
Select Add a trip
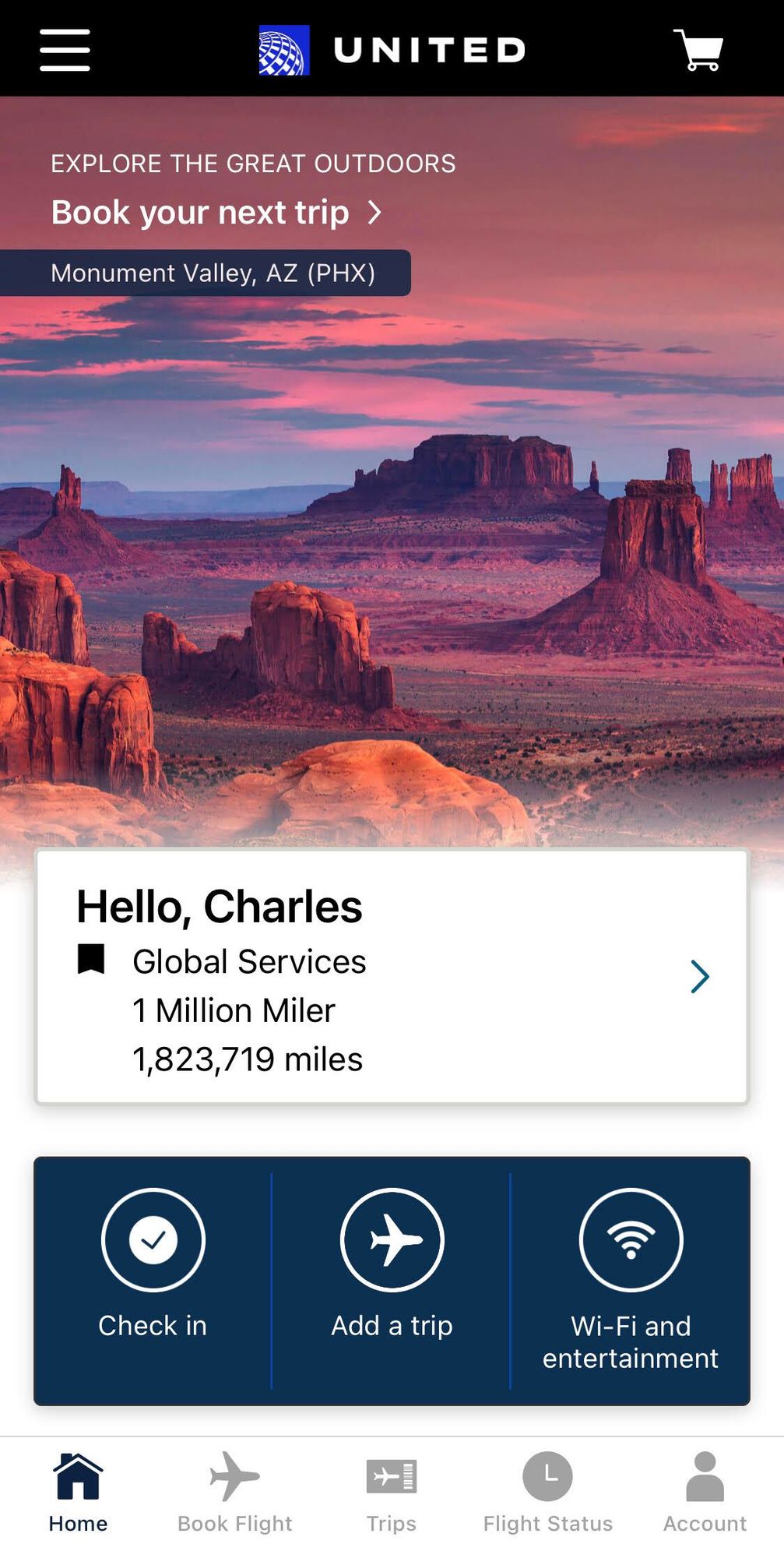(x=392, y=1281)
